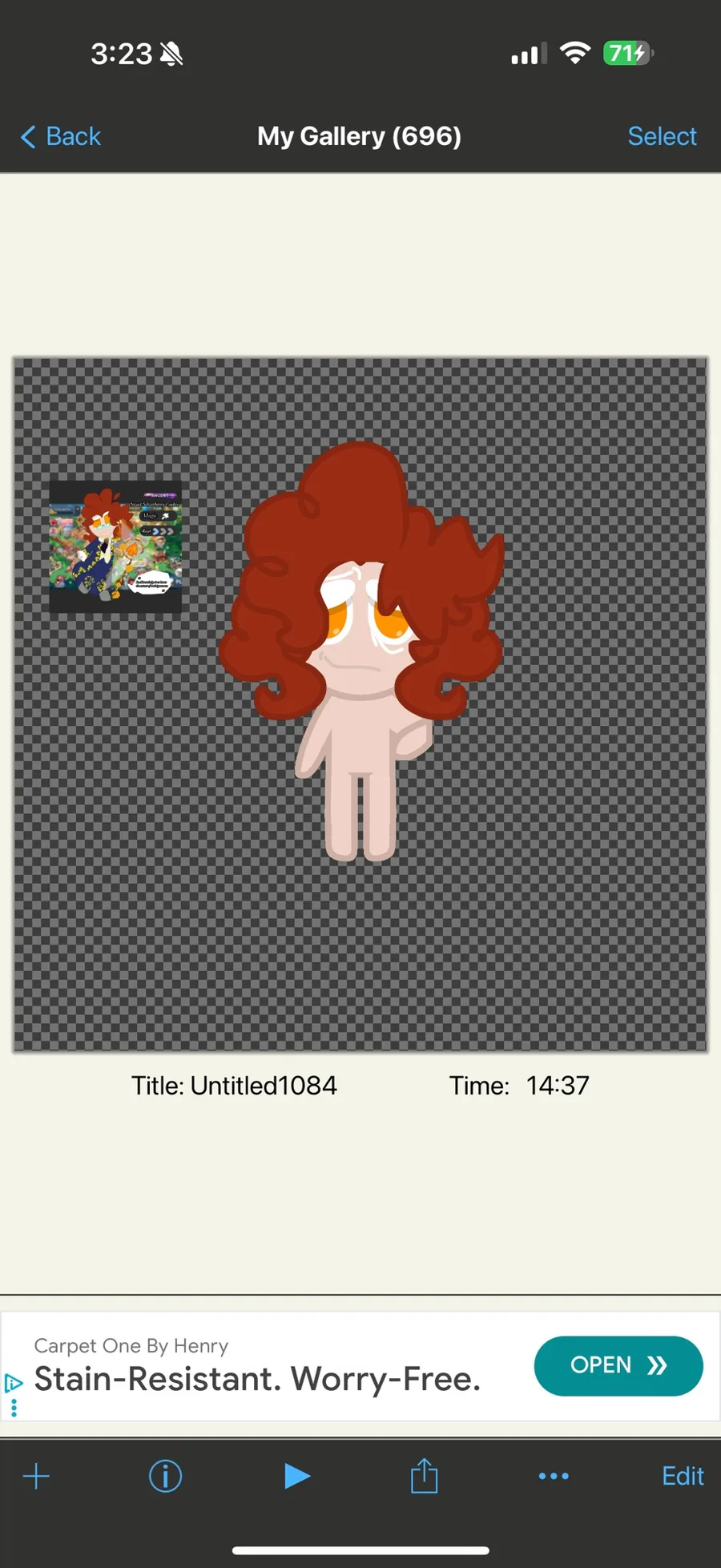Viewport: 721px width, 1568px height.
Task: Share this artwork
Action: click(x=424, y=1475)
